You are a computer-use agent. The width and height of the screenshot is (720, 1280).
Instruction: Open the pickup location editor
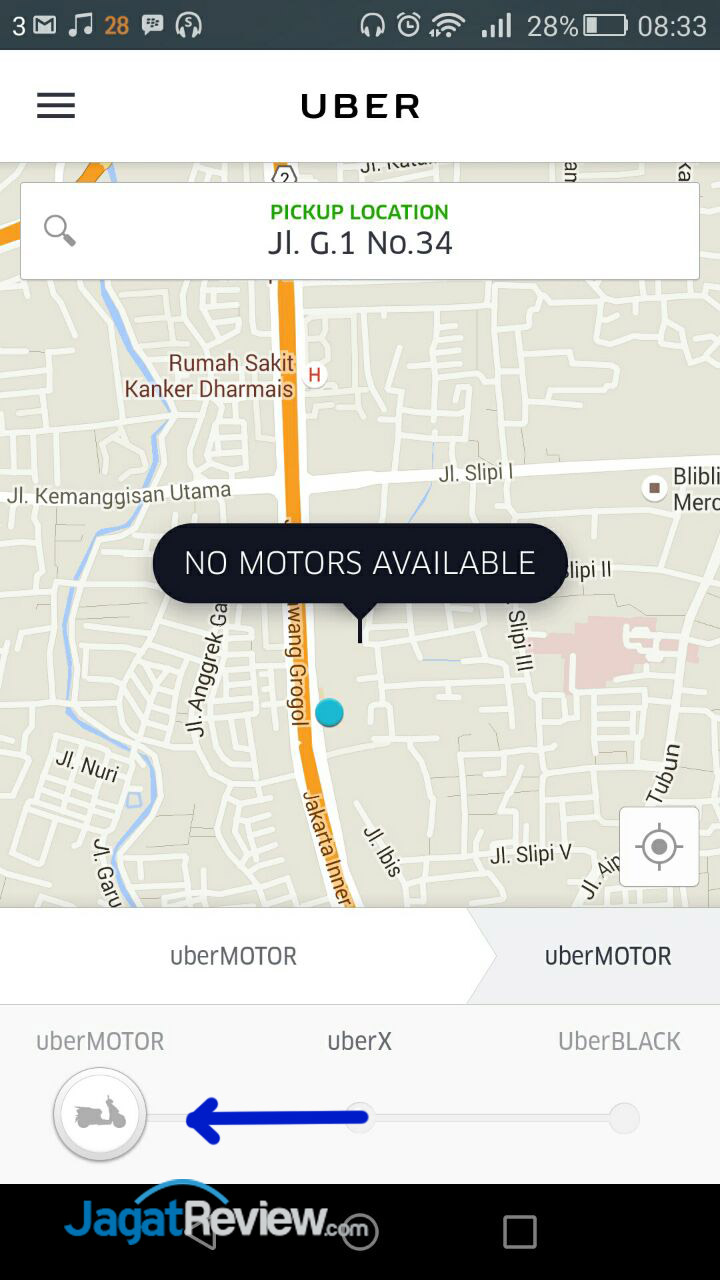tap(359, 230)
